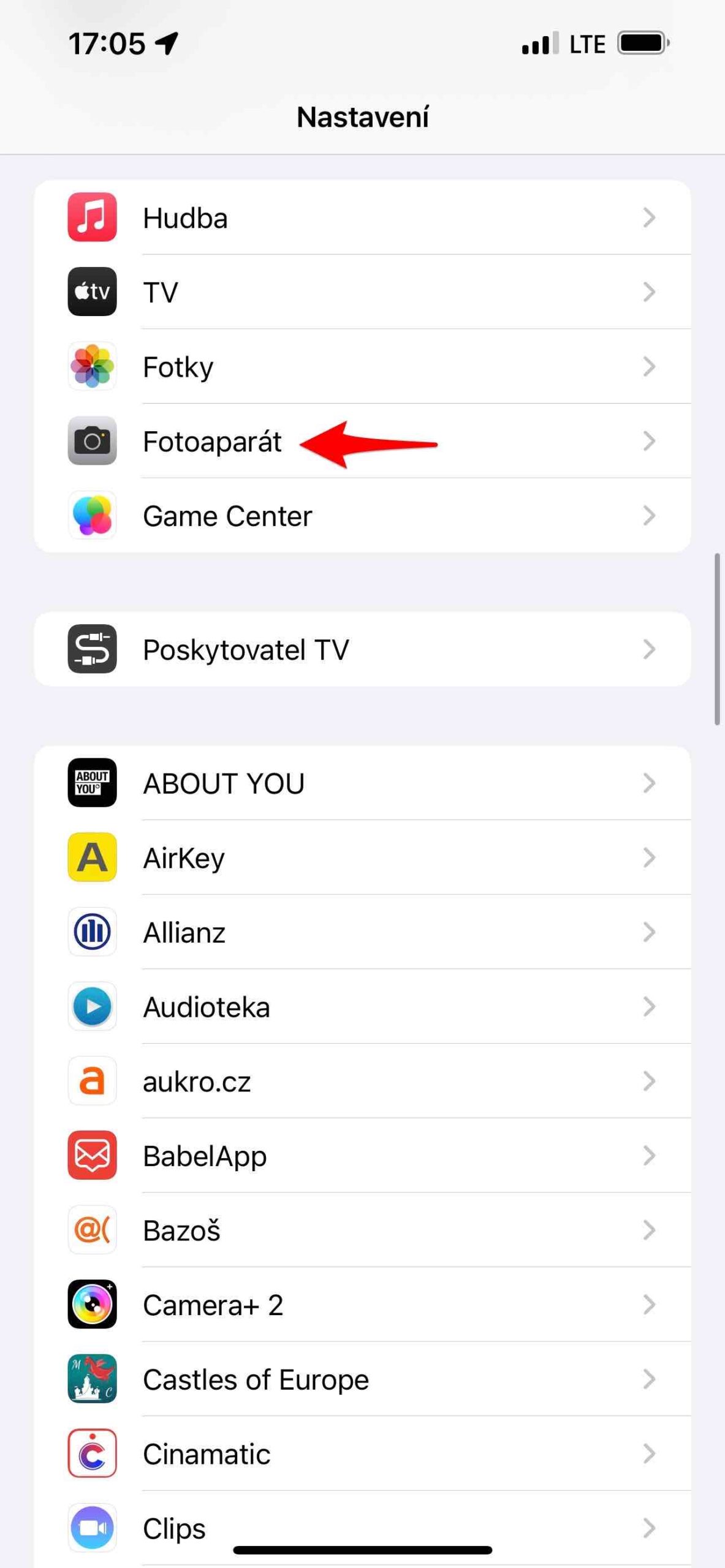This screenshot has width=725, height=1568.
Task: Go to Fotky settings
Action: 362,367
